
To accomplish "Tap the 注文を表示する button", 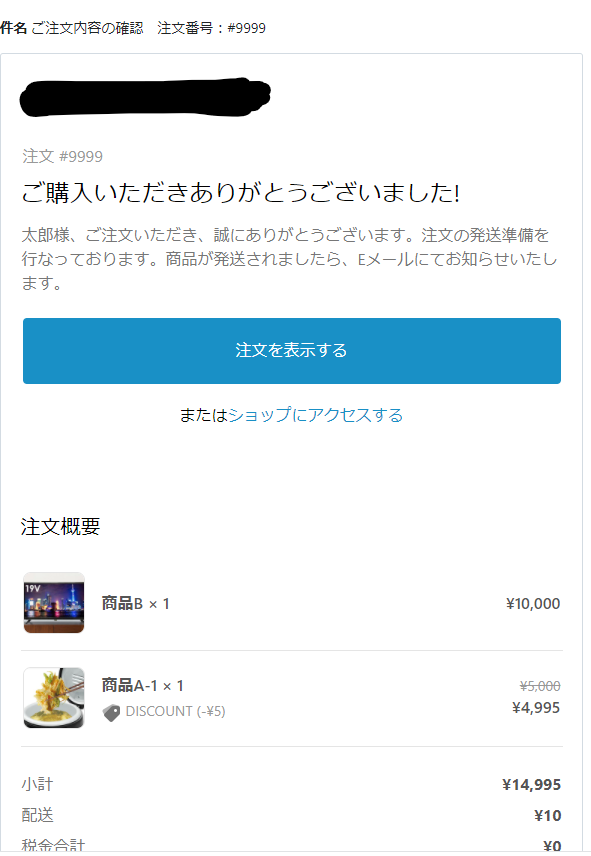I will click(291, 350).
